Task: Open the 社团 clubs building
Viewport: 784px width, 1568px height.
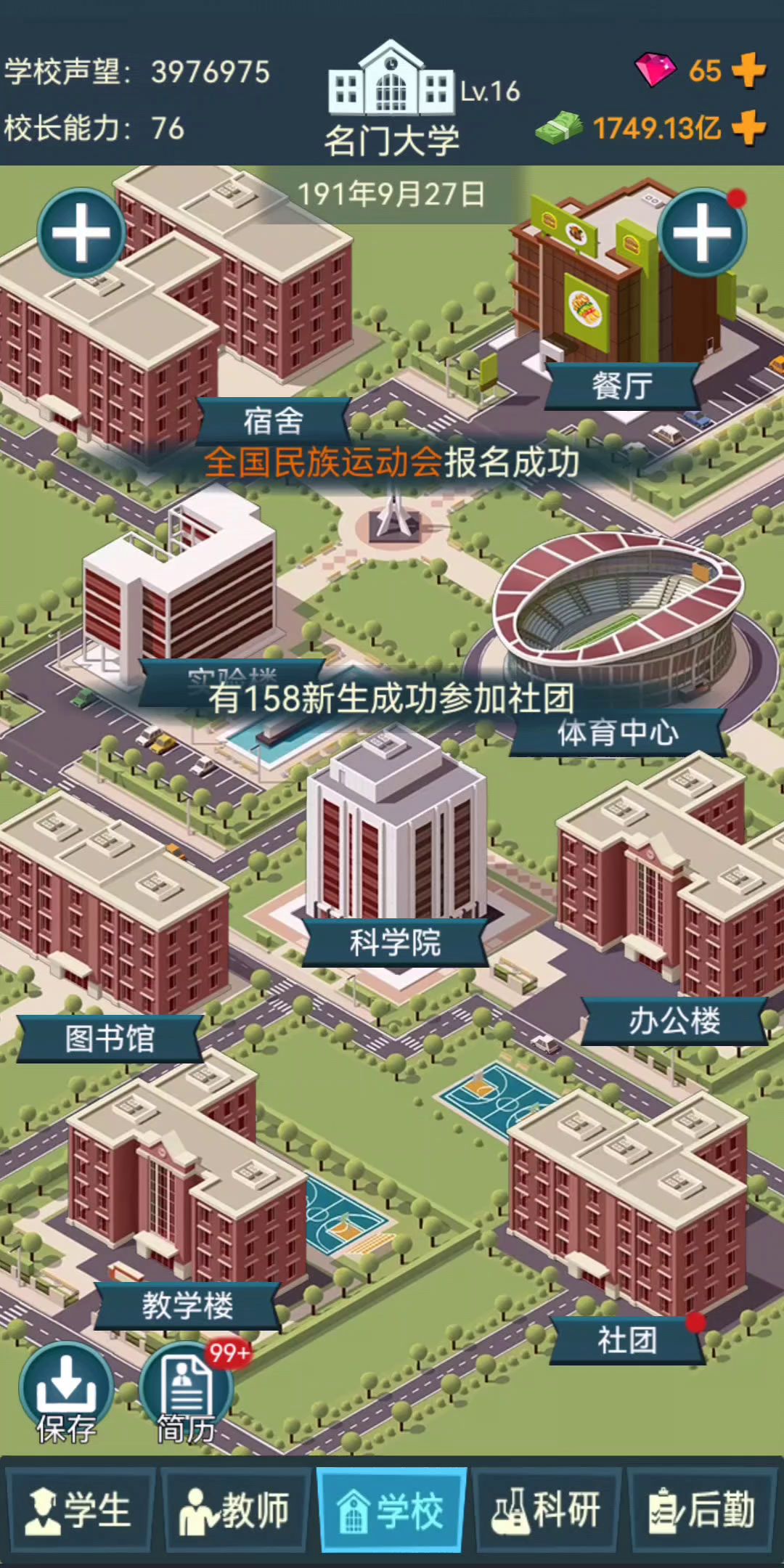Action: click(x=627, y=1340)
